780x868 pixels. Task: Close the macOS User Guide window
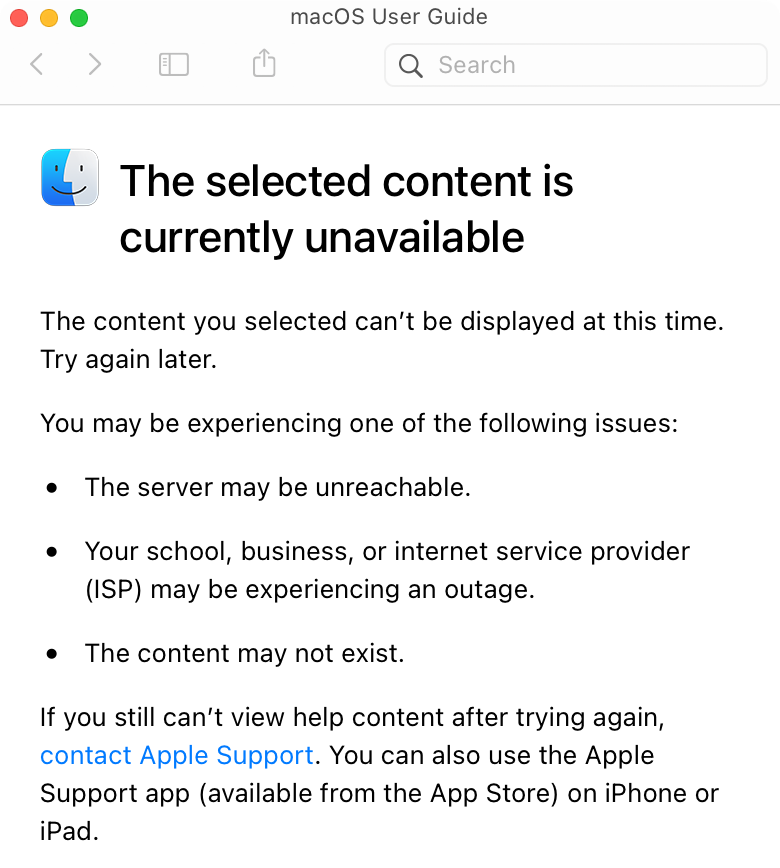point(18,18)
